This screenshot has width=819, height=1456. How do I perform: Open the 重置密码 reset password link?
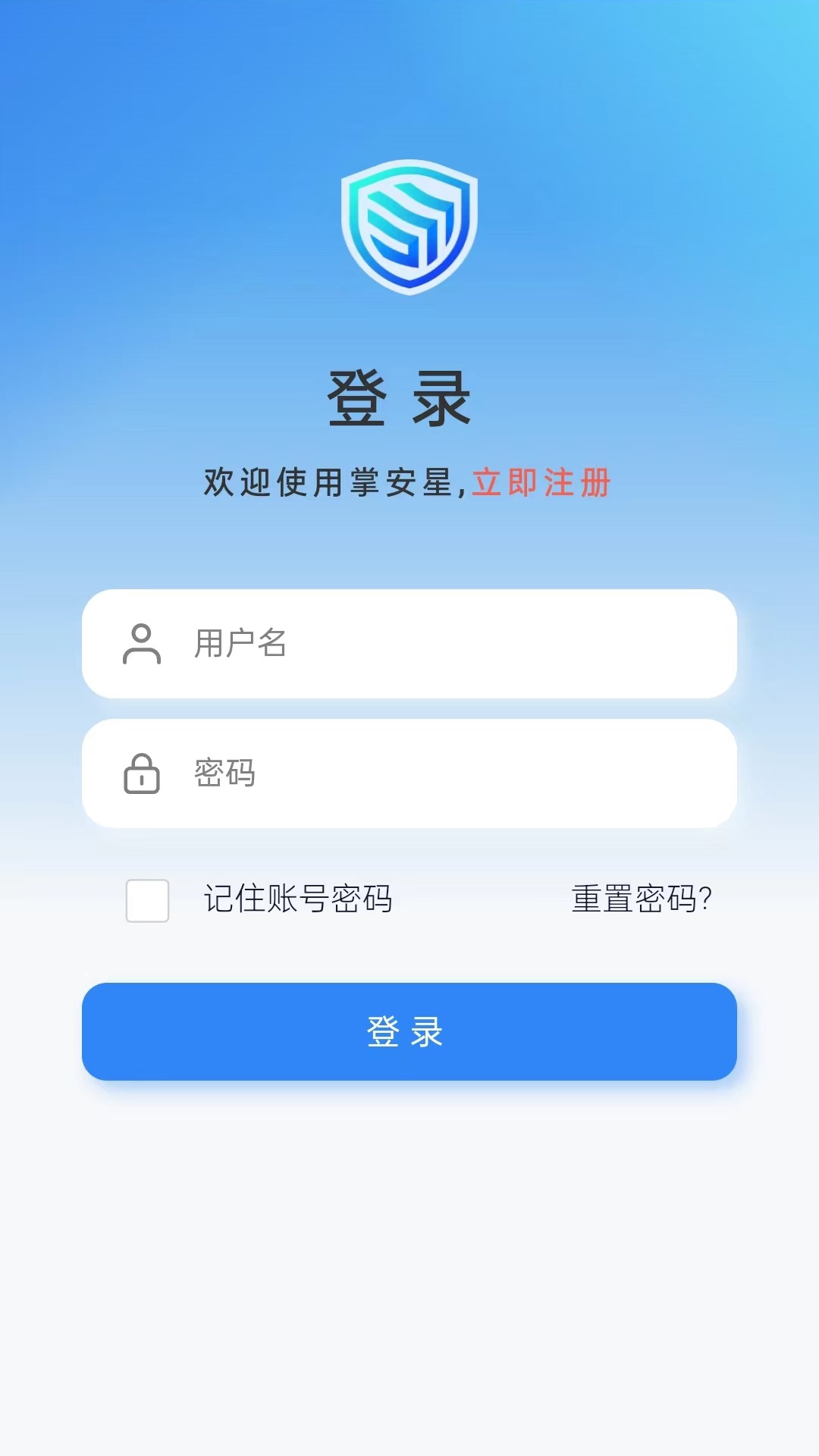641,899
